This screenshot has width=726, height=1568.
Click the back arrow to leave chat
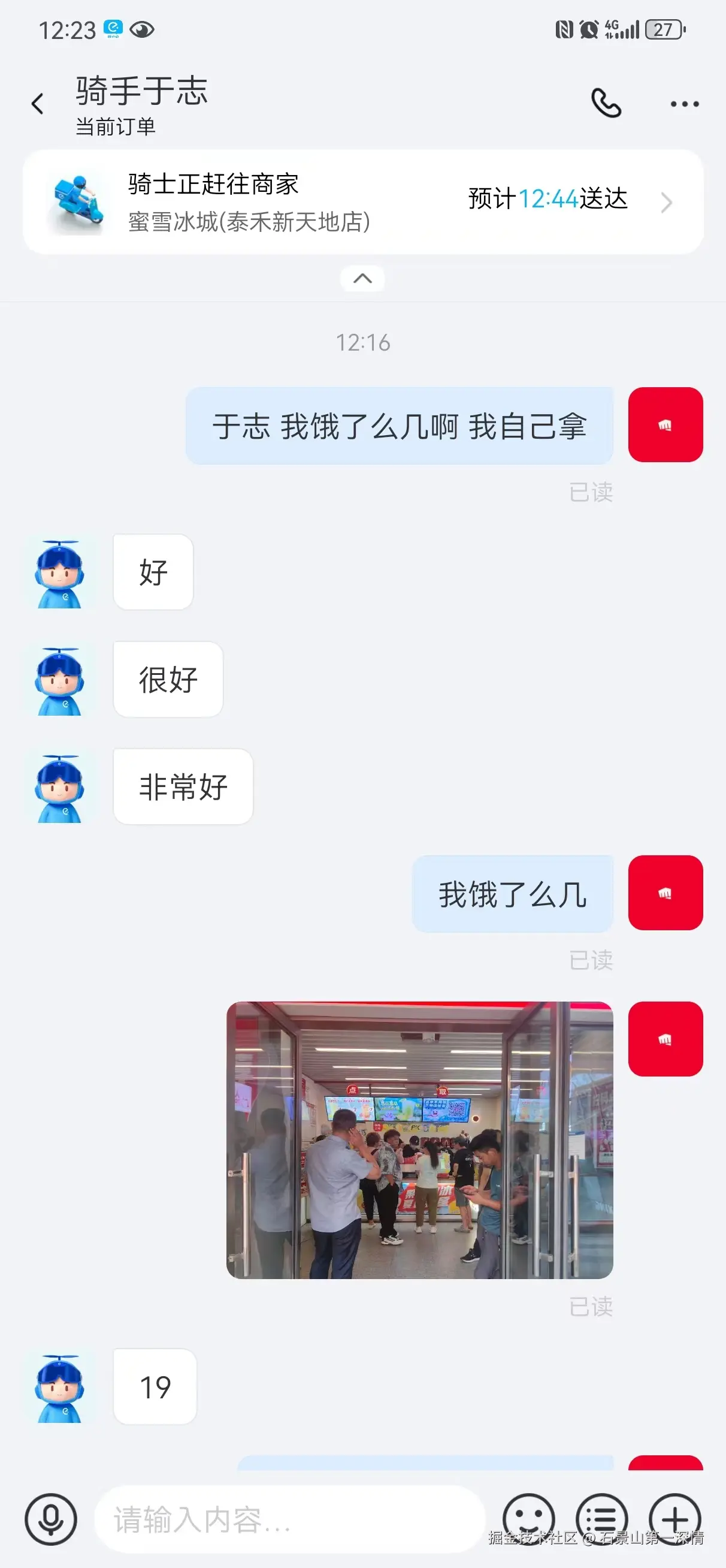pyautogui.click(x=38, y=102)
